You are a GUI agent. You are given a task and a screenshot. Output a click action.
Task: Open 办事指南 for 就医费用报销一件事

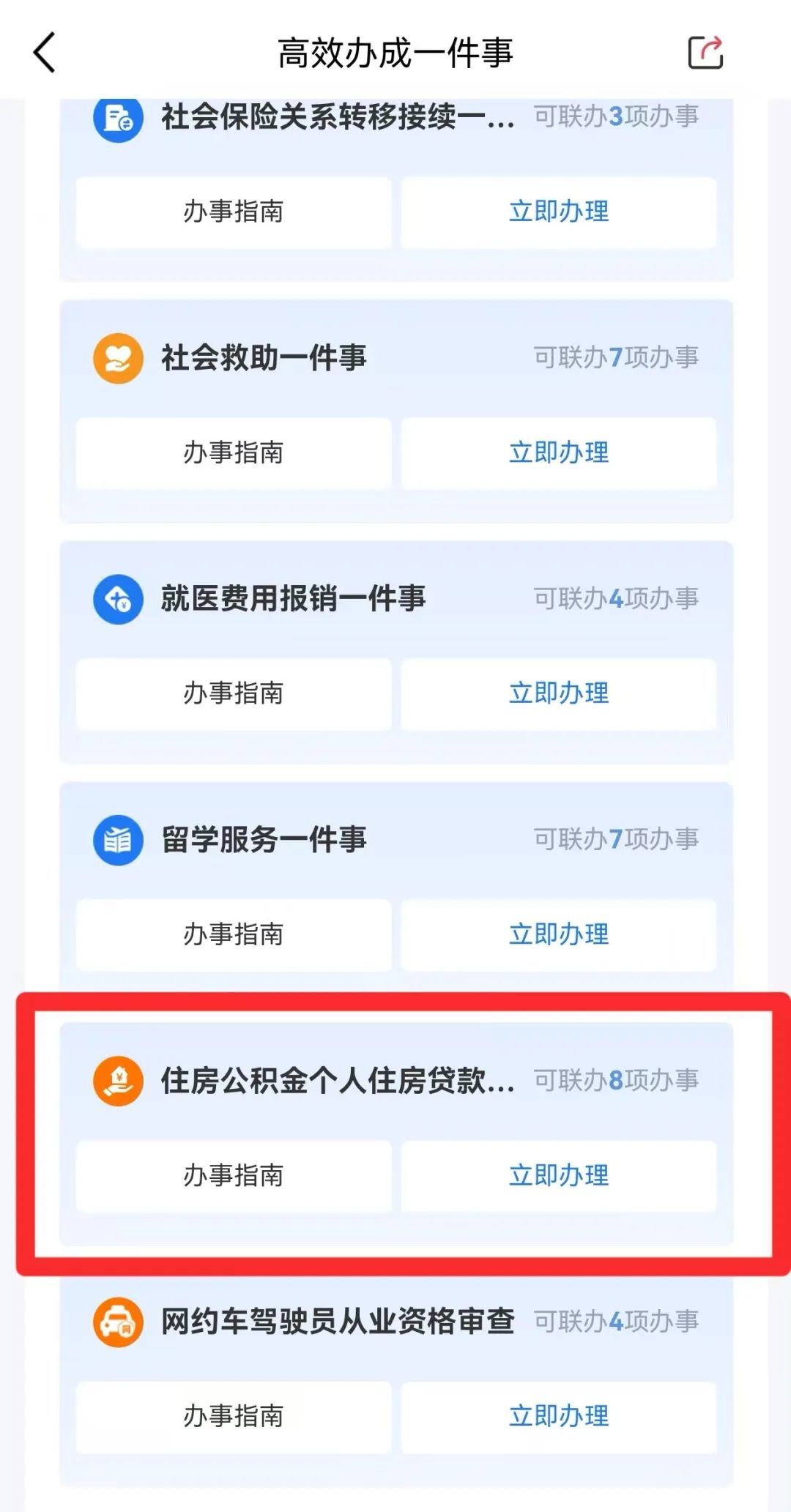[234, 693]
